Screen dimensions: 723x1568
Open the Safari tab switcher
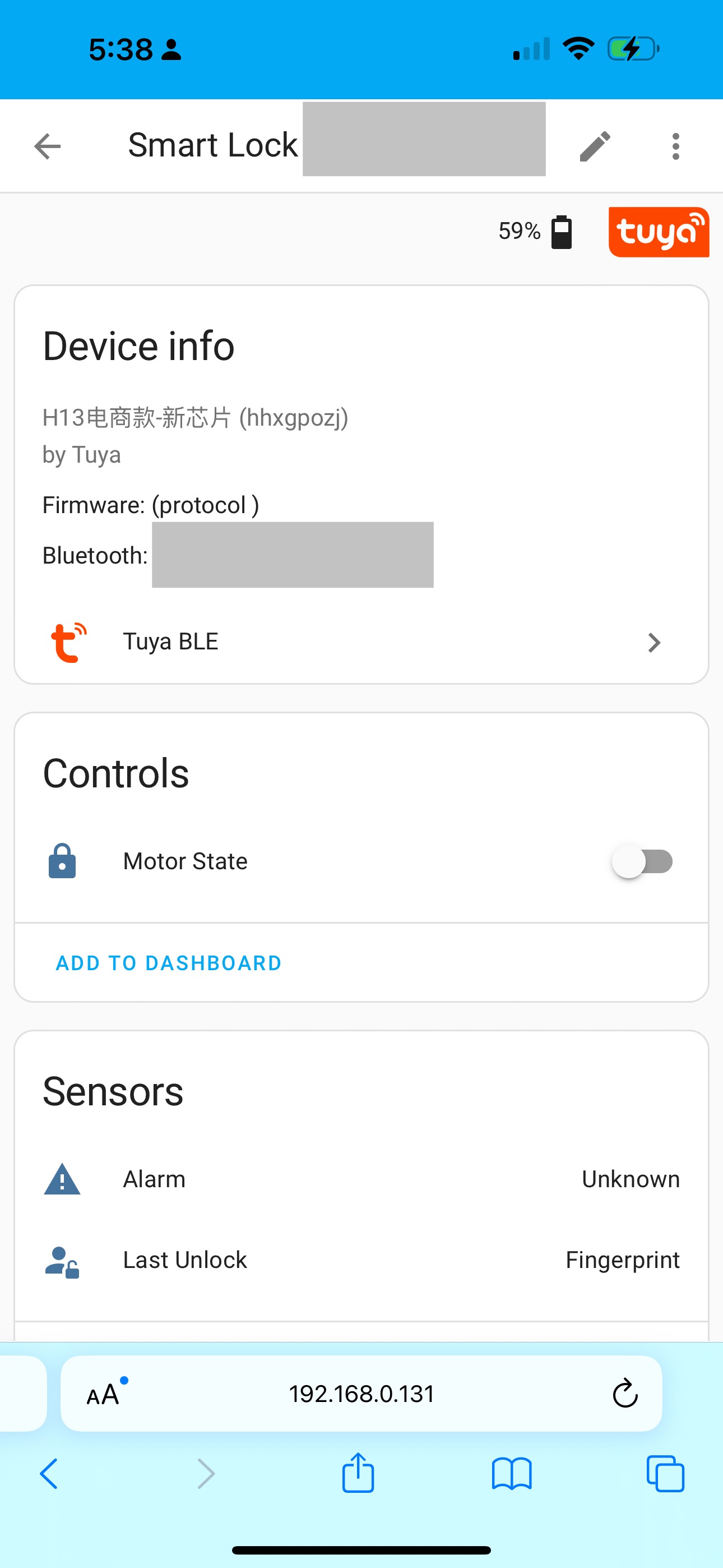point(665,1473)
